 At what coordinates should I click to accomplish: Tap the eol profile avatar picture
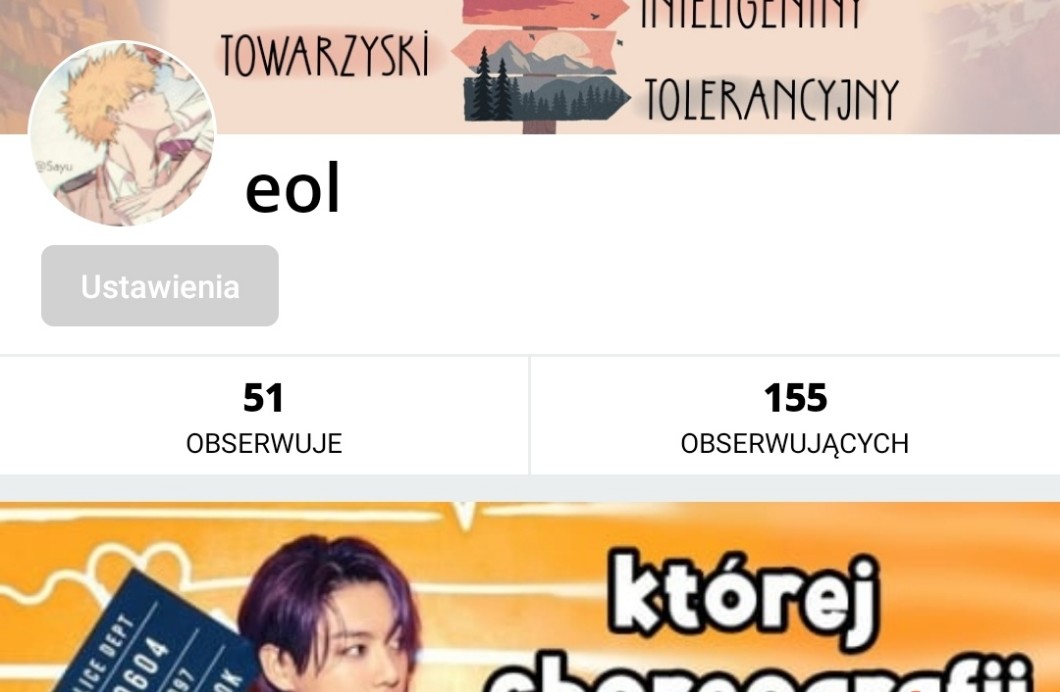[x=122, y=134]
